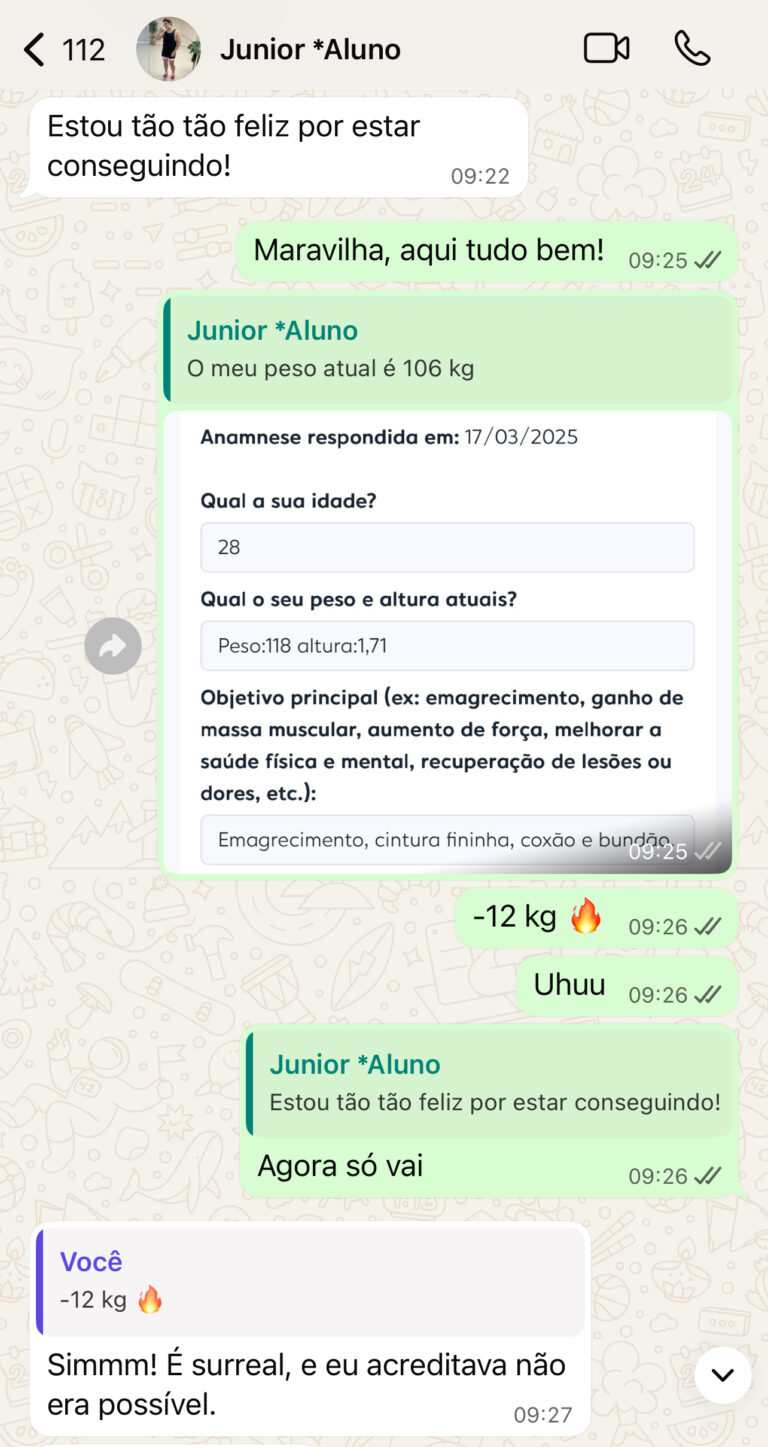Go back to the chat list
The height and width of the screenshot is (1447, 768).
pos(36,49)
